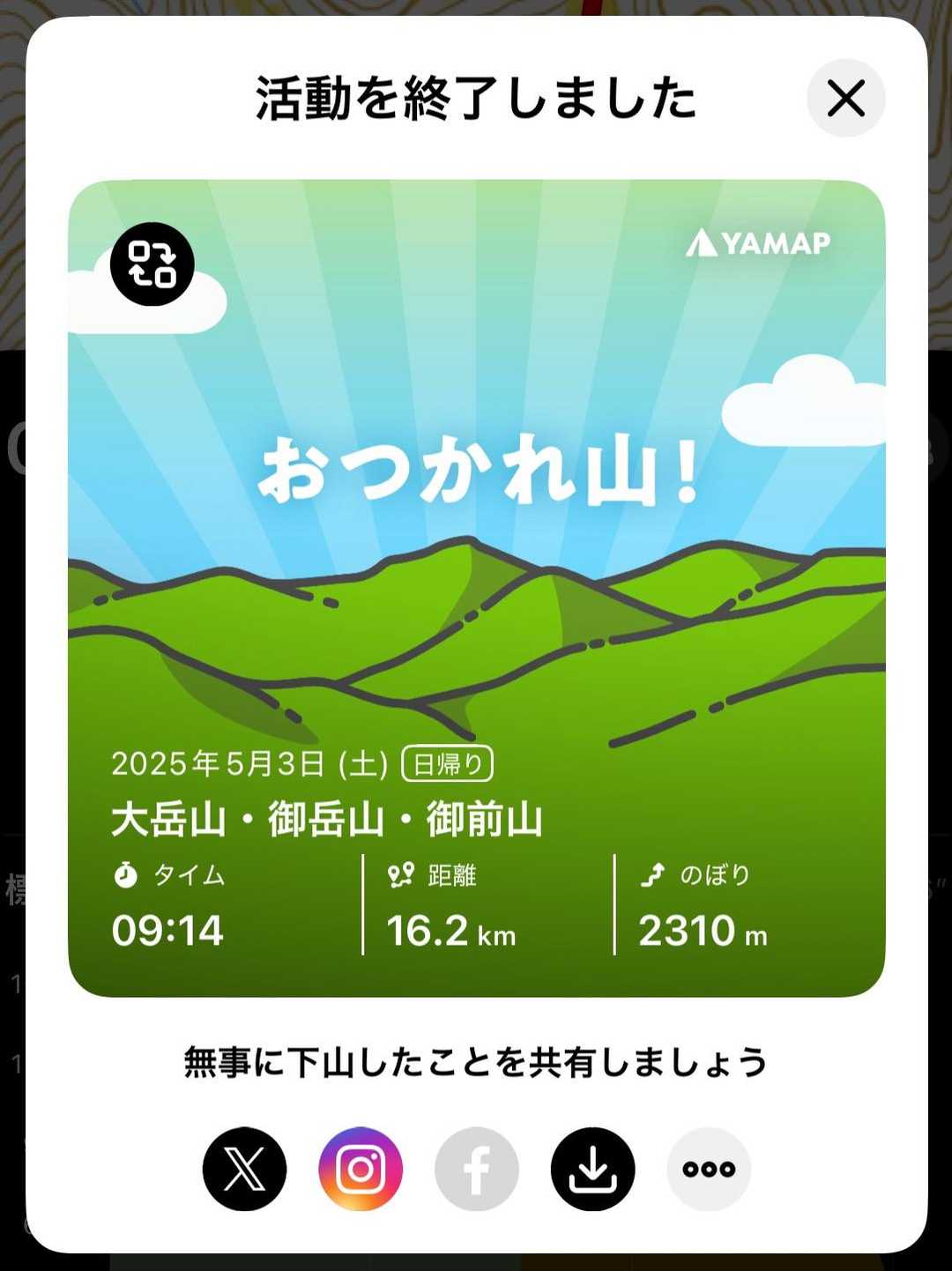Share the activity on Facebook

[x=477, y=1169]
